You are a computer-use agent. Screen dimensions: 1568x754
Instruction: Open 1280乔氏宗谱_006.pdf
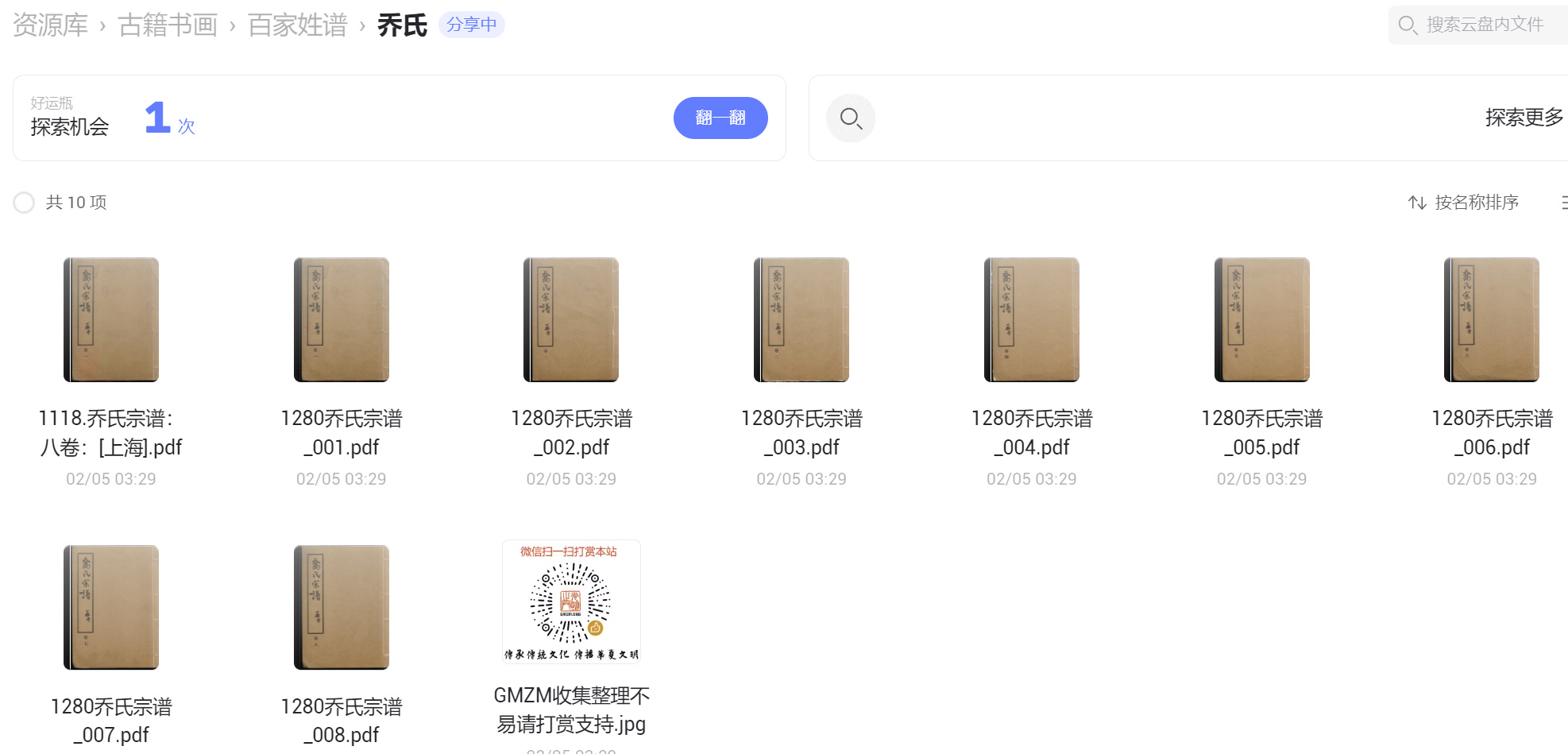click(1492, 320)
